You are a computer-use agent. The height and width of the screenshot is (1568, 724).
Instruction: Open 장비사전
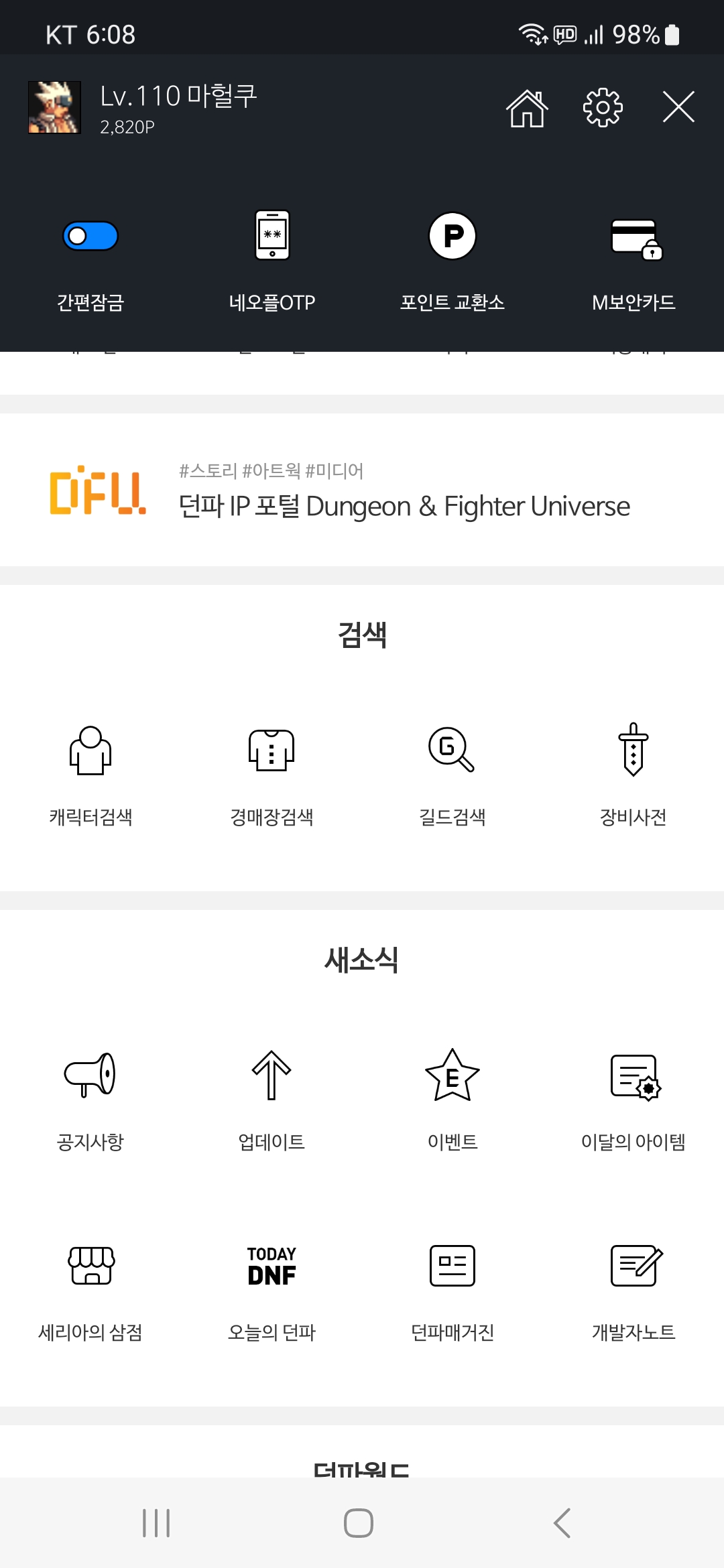point(633,774)
